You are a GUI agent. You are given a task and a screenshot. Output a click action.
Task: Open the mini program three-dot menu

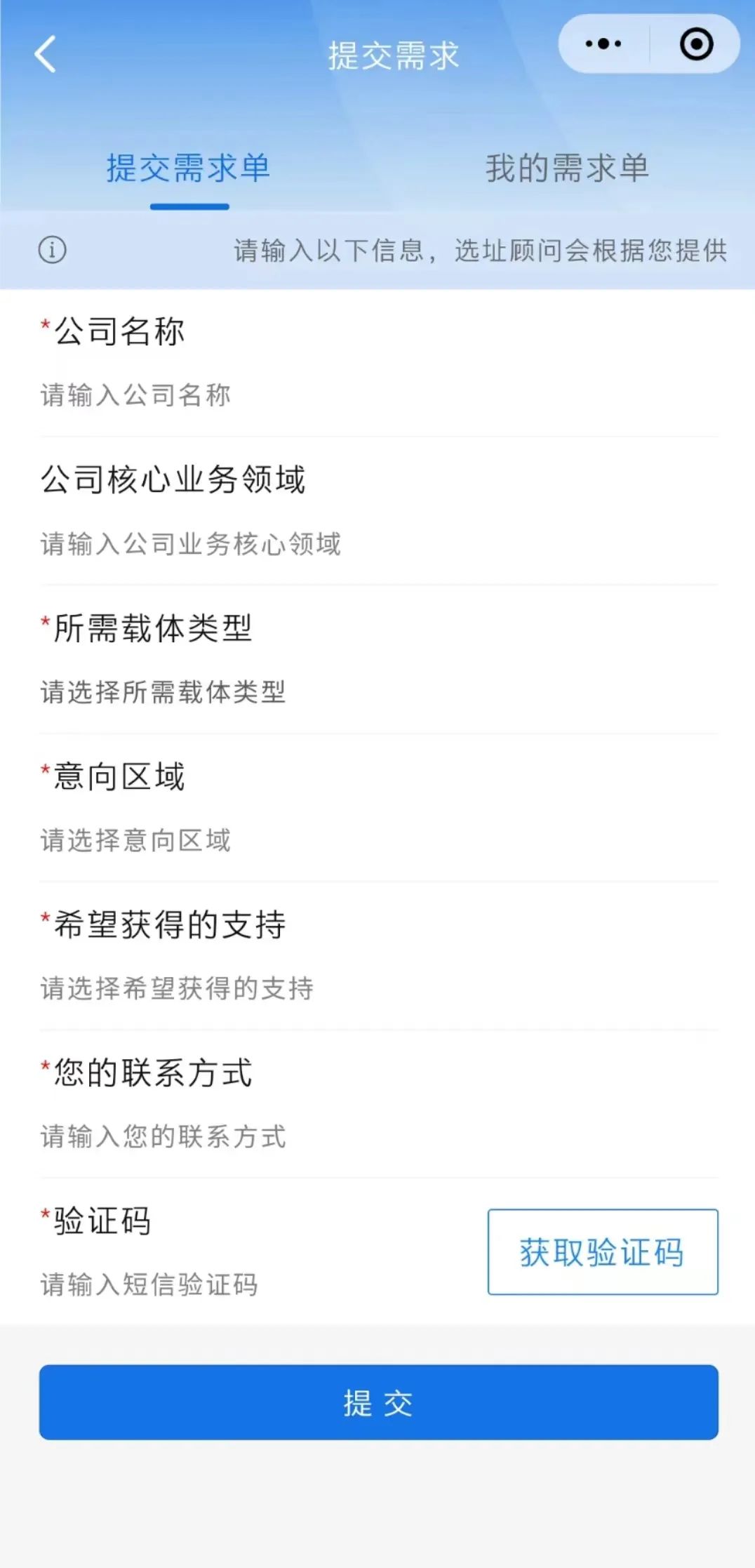click(x=603, y=44)
